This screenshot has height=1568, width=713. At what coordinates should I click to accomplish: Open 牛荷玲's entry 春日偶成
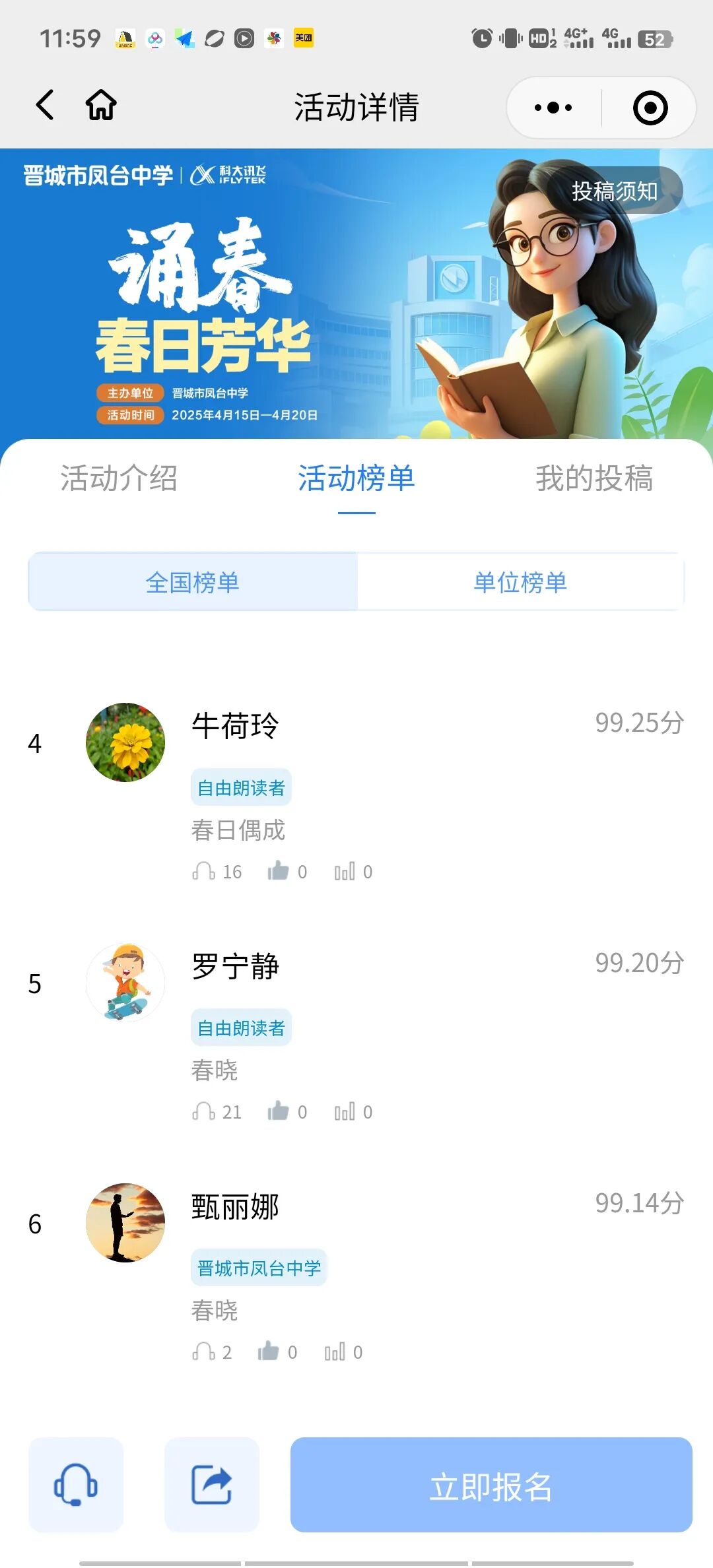coord(238,830)
